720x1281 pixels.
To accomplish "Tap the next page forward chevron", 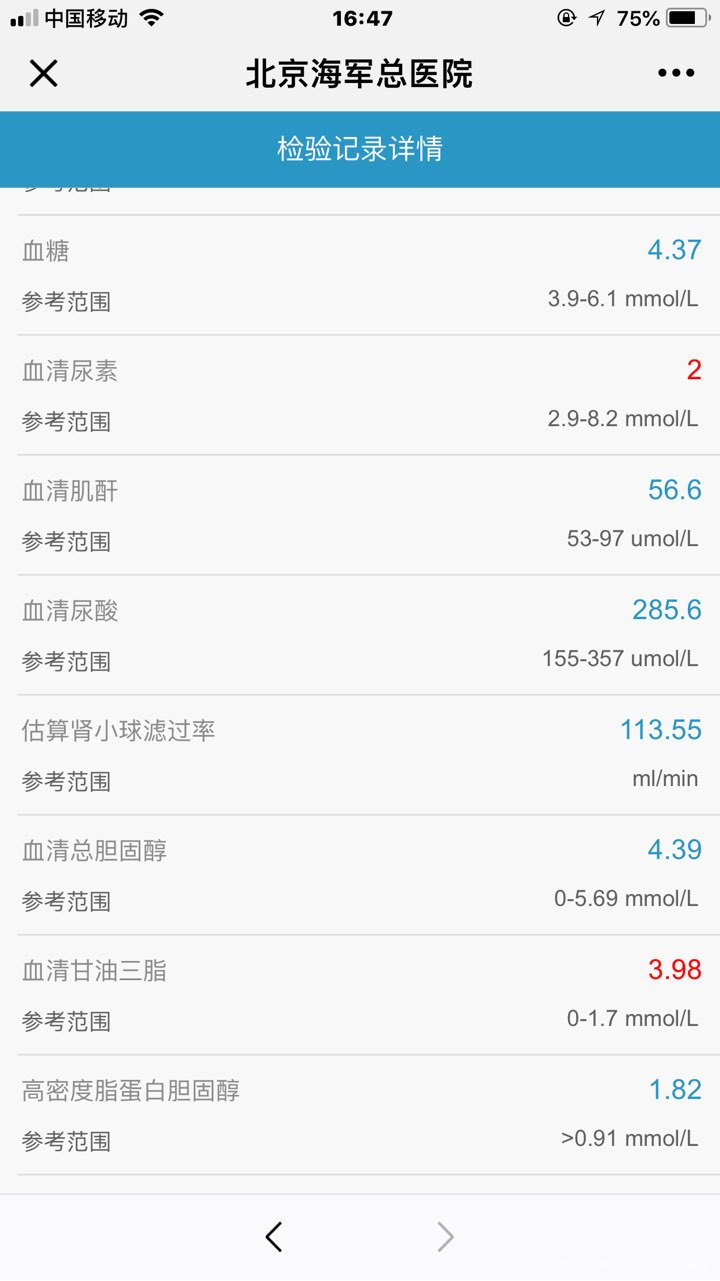I will pyautogui.click(x=446, y=1237).
